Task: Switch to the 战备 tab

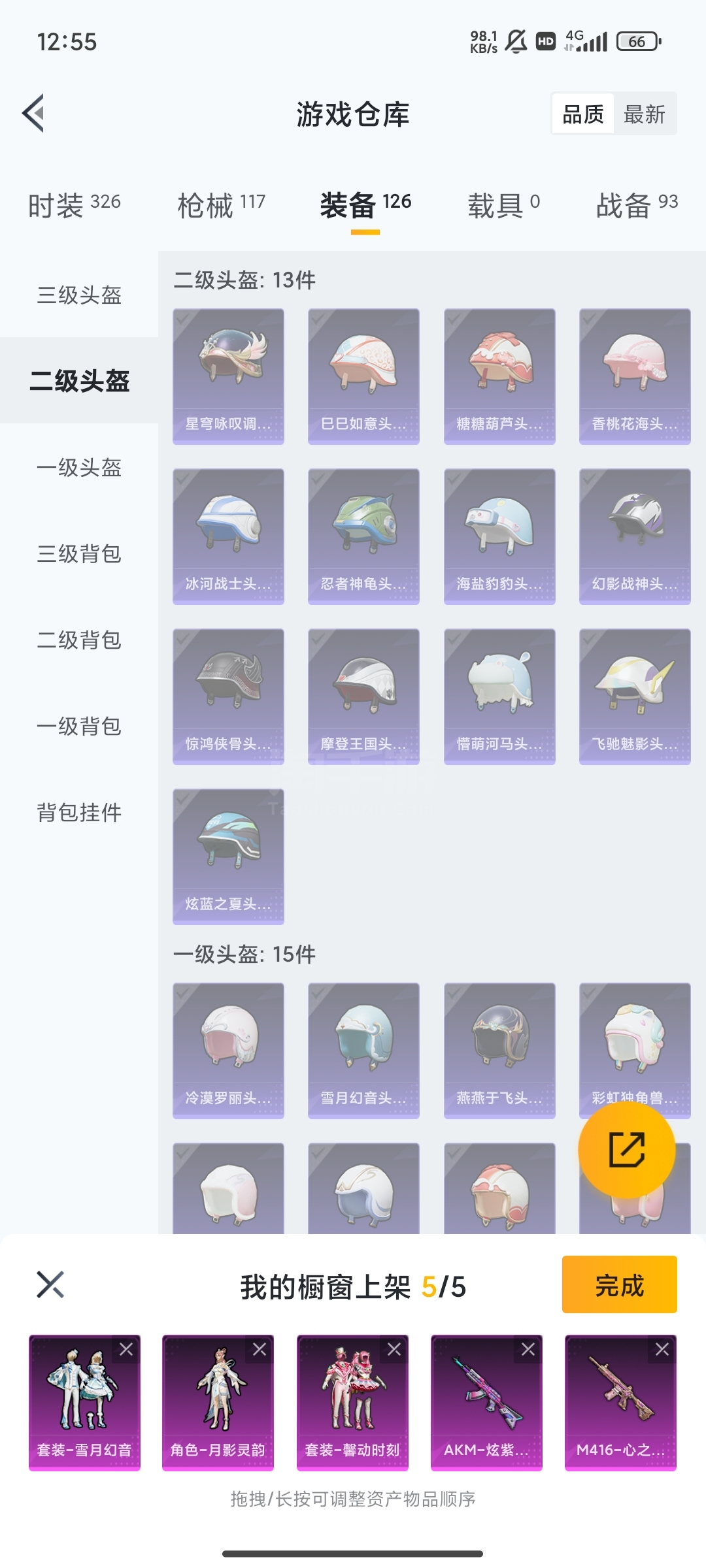Action: click(637, 205)
